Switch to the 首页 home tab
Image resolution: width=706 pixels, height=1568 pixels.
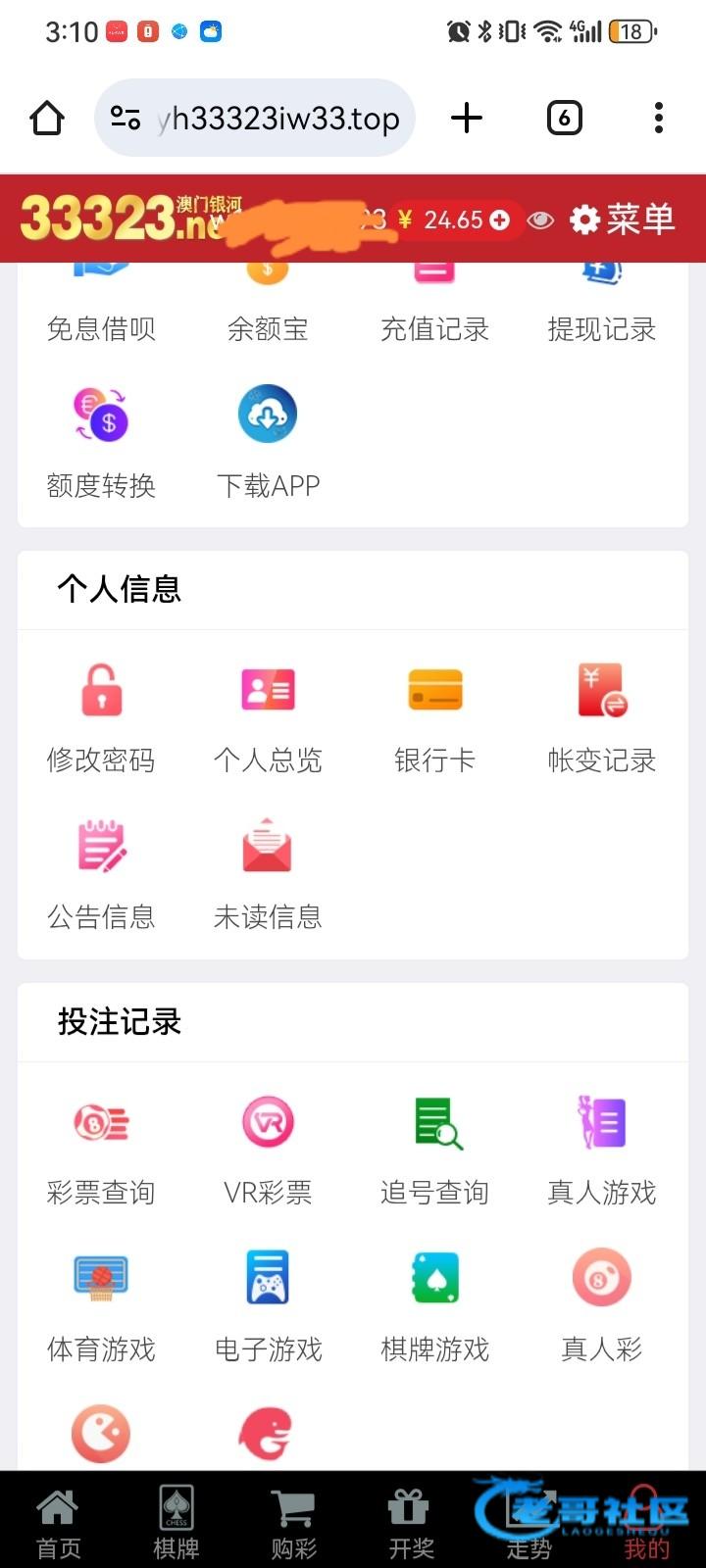58,1523
